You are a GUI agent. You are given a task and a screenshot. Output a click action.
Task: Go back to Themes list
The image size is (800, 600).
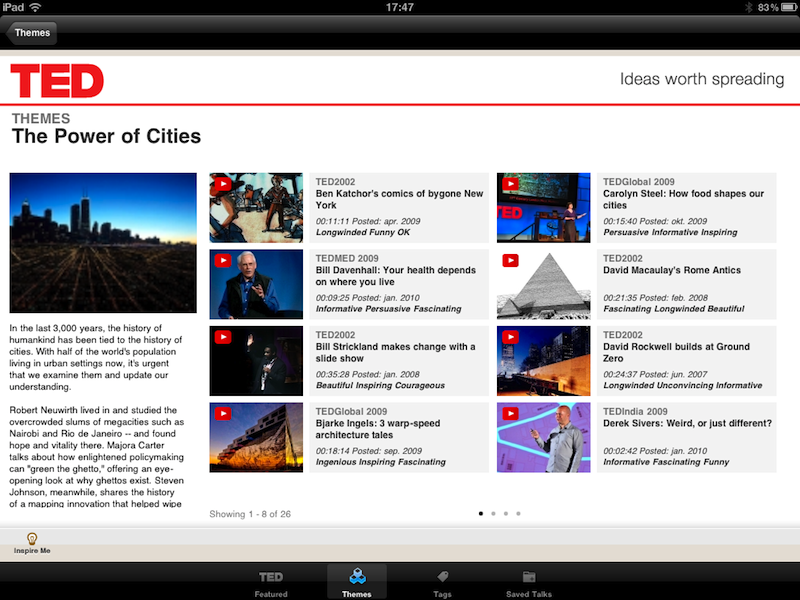(x=31, y=33)
